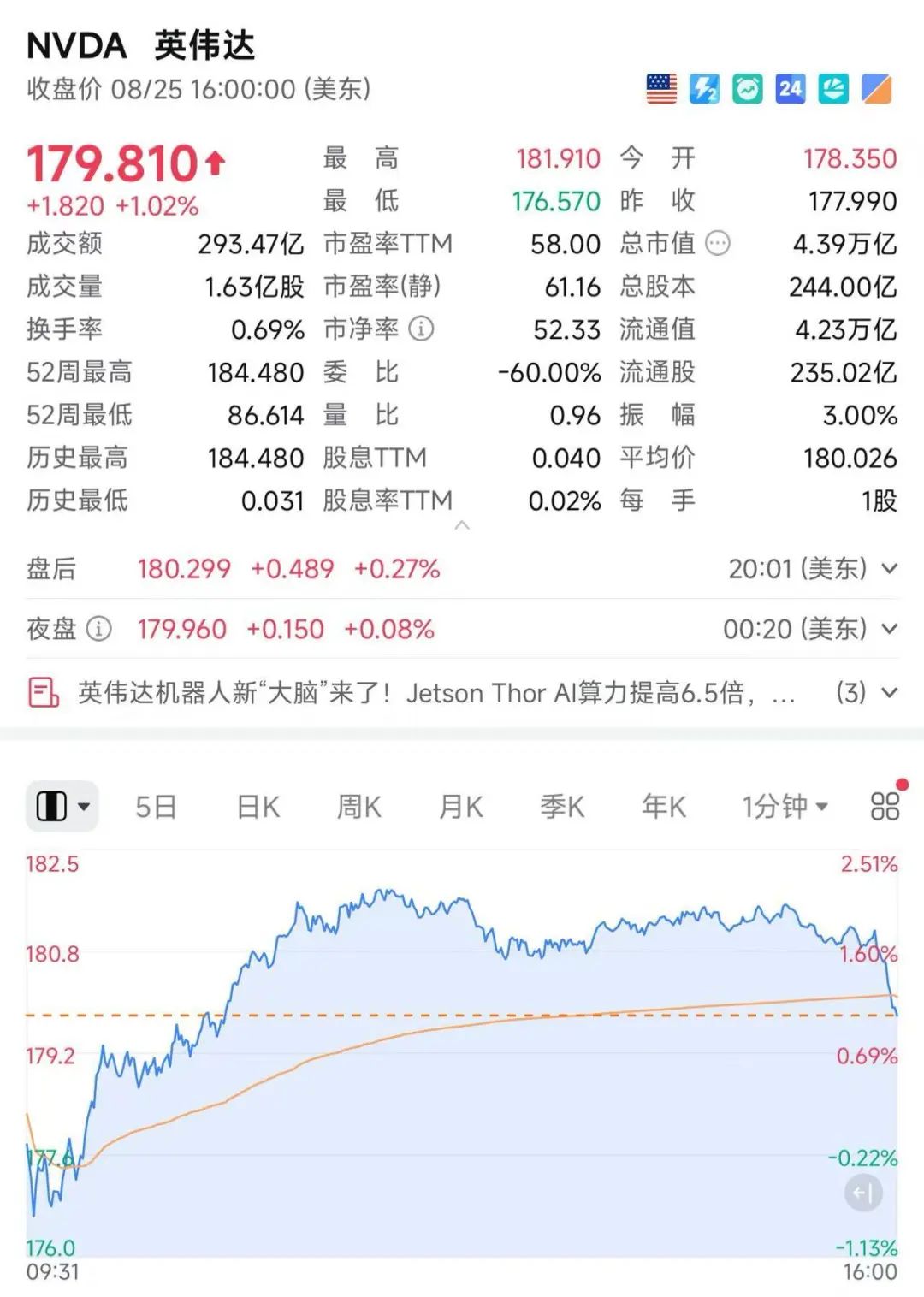The width and height of the screenshot is (924, 1297).
Task: Open the Jetson Thor news headline
Action: tap(436, 693)
